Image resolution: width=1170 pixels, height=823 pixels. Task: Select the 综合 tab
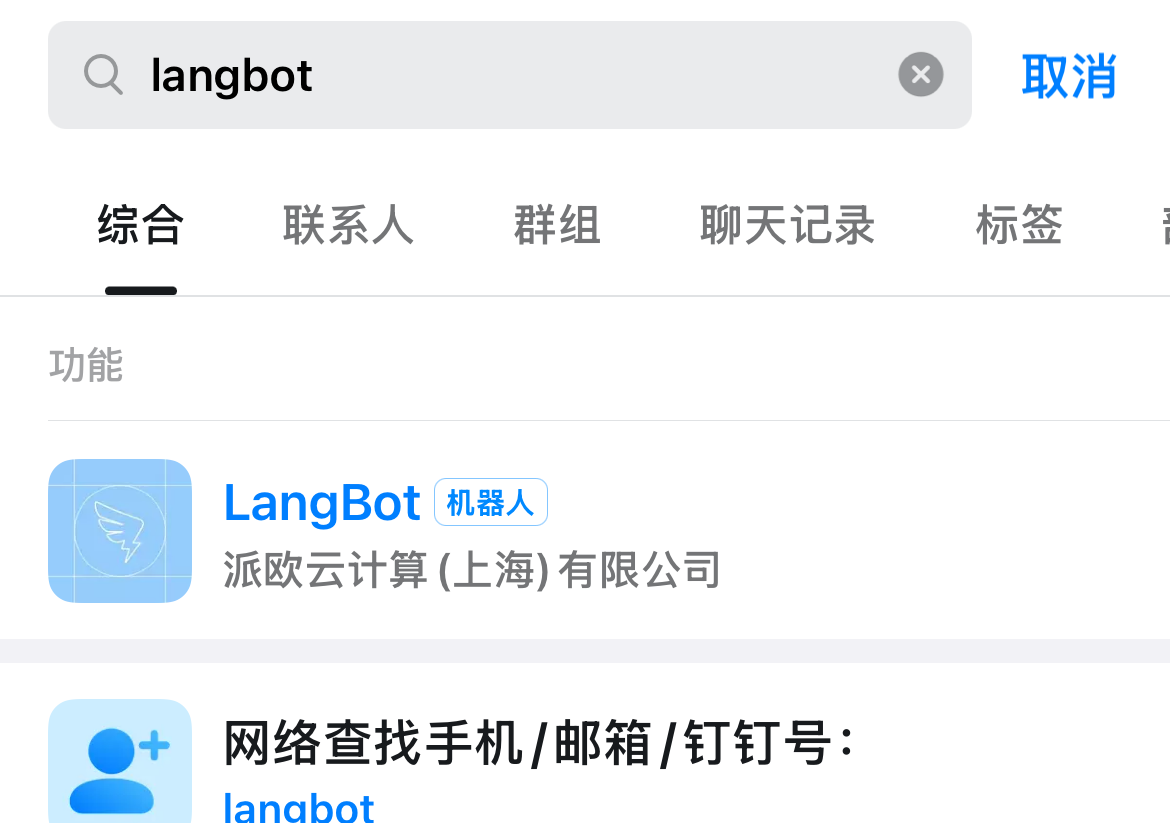click(141, 225)
